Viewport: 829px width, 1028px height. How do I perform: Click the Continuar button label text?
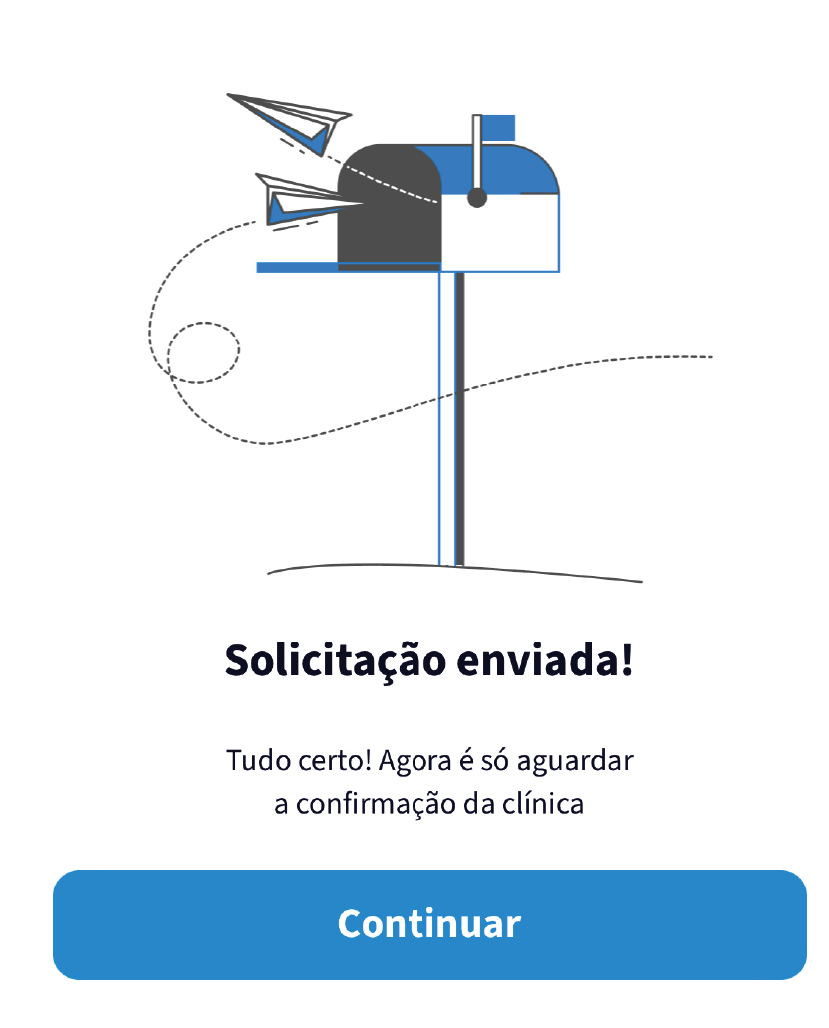(x=430, y=925)
